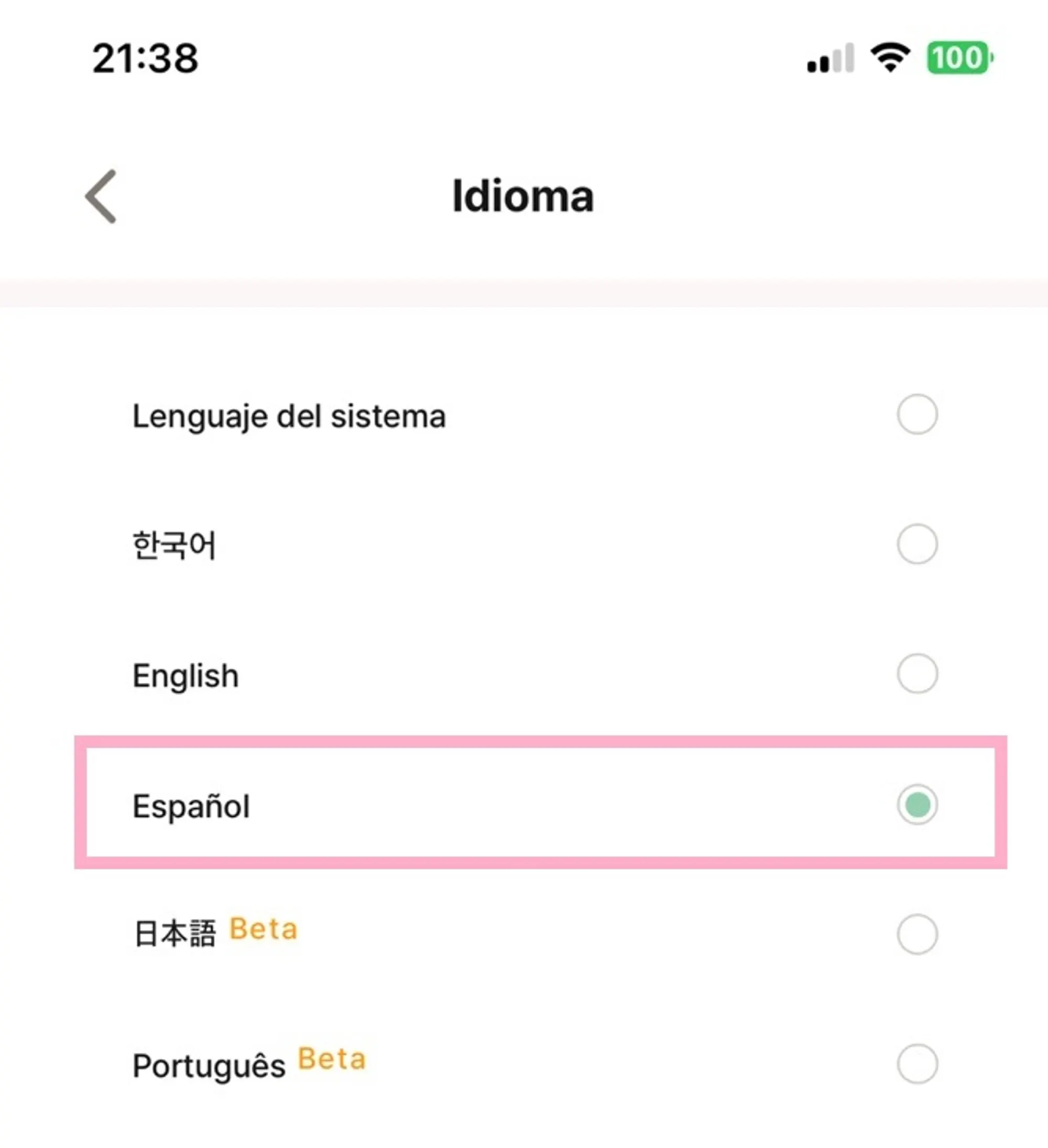1048x1148 pixels.
Task: Select Português Beta language
Action: 916,1064
